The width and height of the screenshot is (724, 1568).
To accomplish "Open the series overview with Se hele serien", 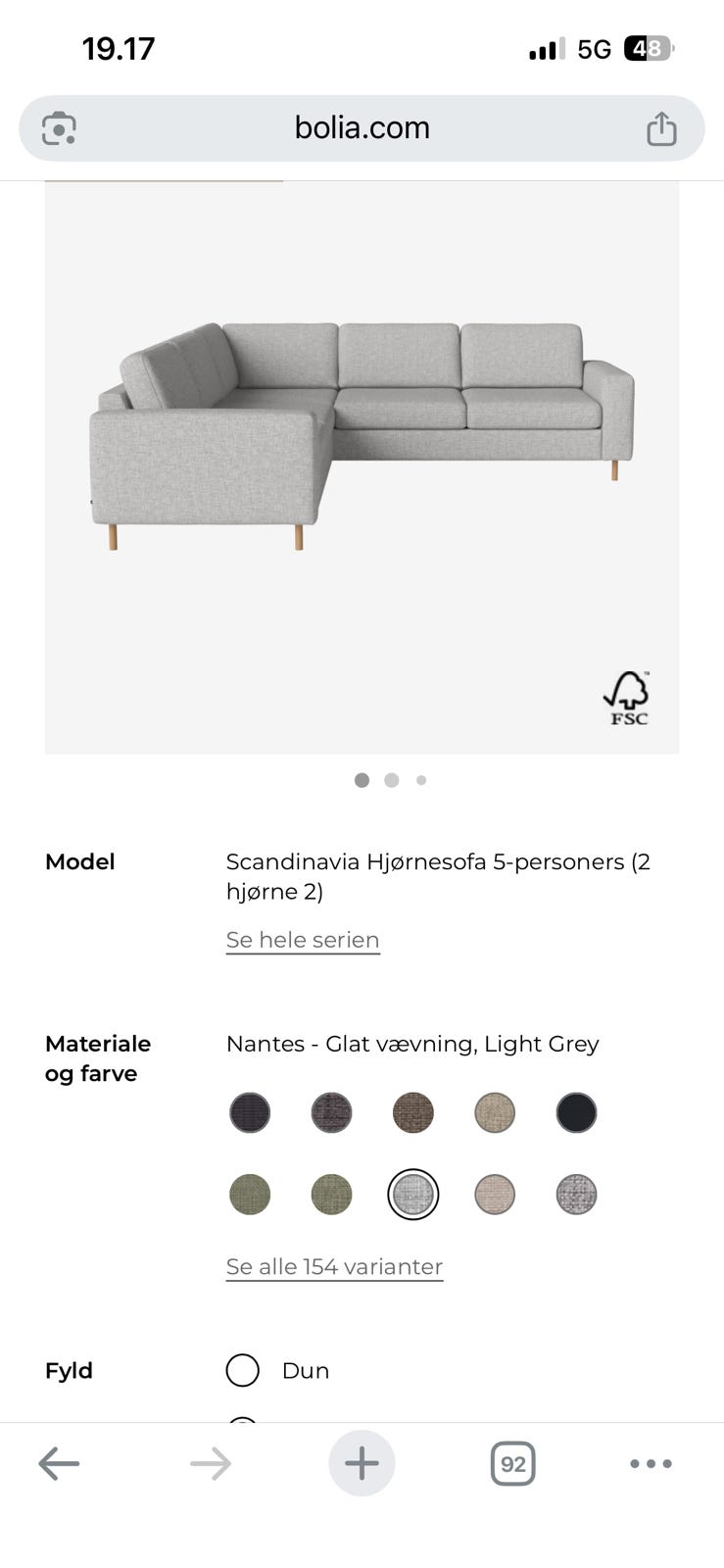I will coord(302,939).
